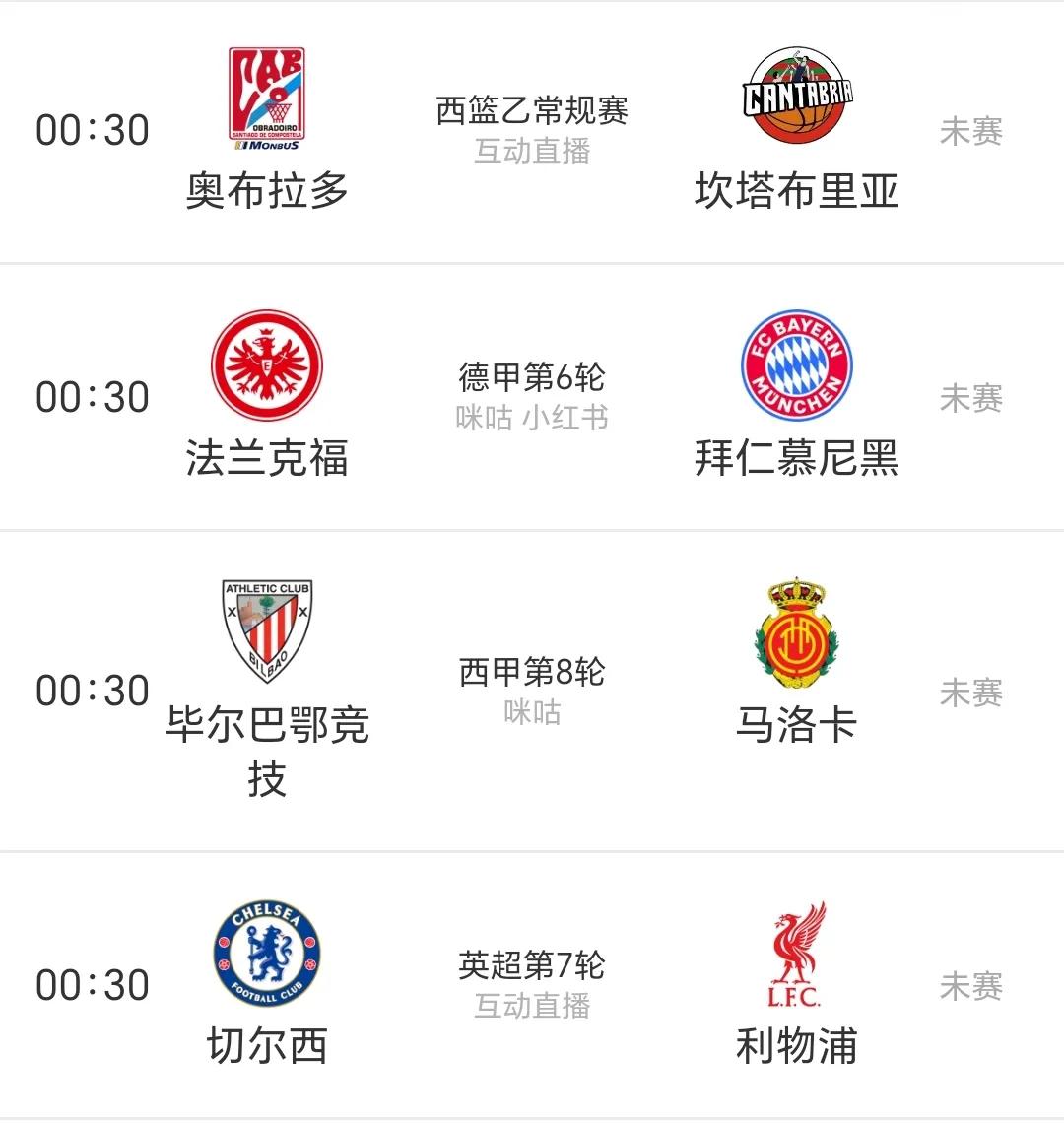This screenshot has width=1064, height=1123.
Task: Open the 奥布拉多 vs 坎塔布里亚 match
Action: [532, 130]
